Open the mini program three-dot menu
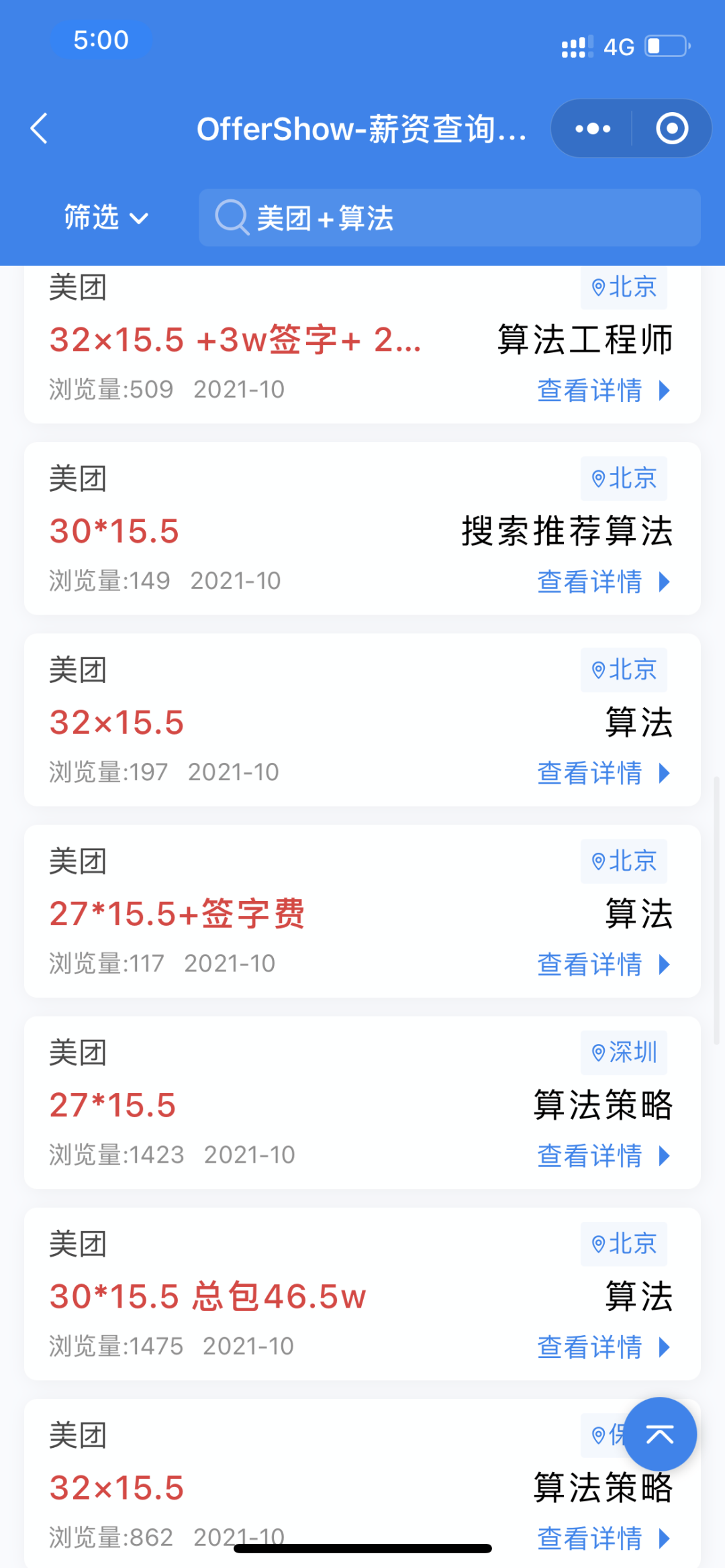 [593, 128]
